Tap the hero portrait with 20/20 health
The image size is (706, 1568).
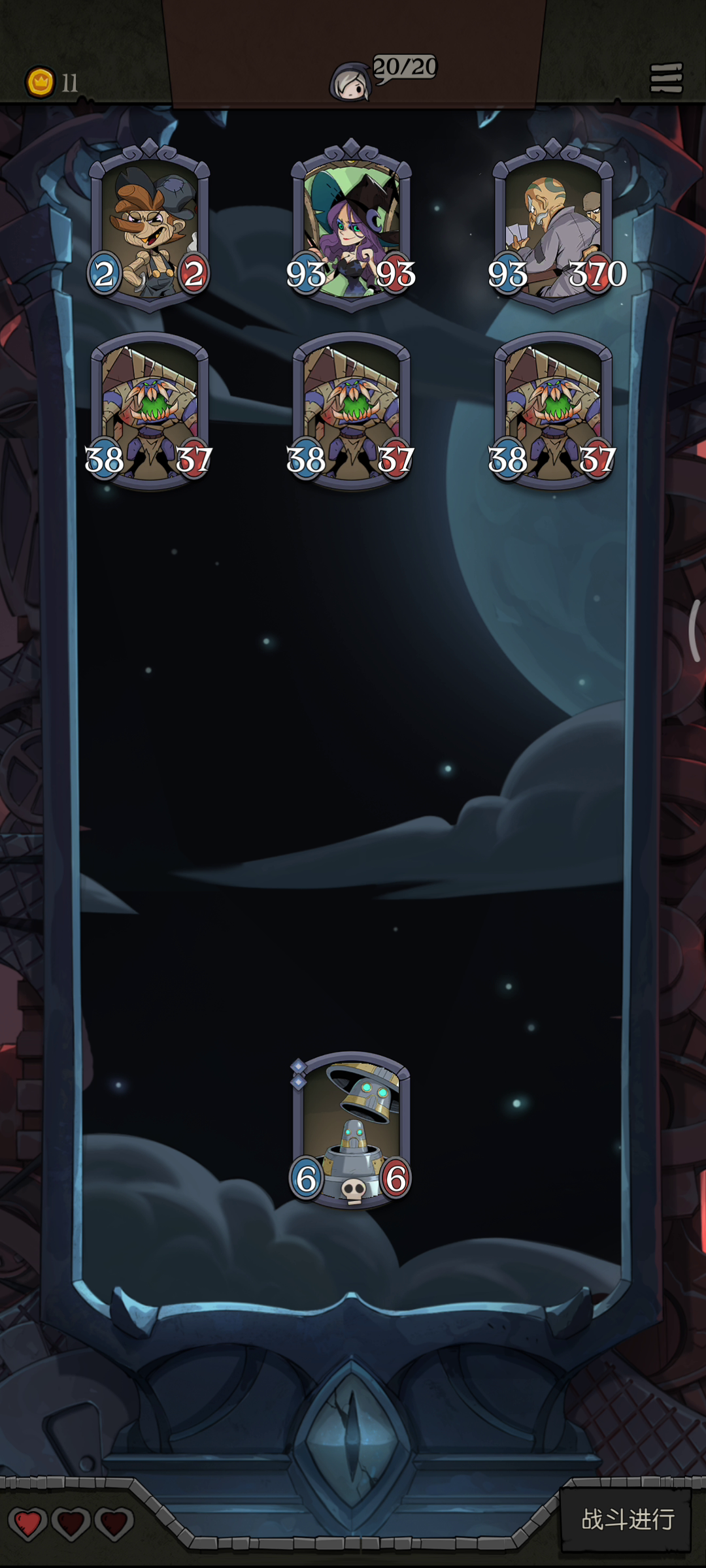pyautogui.click(x=351, y=83)
